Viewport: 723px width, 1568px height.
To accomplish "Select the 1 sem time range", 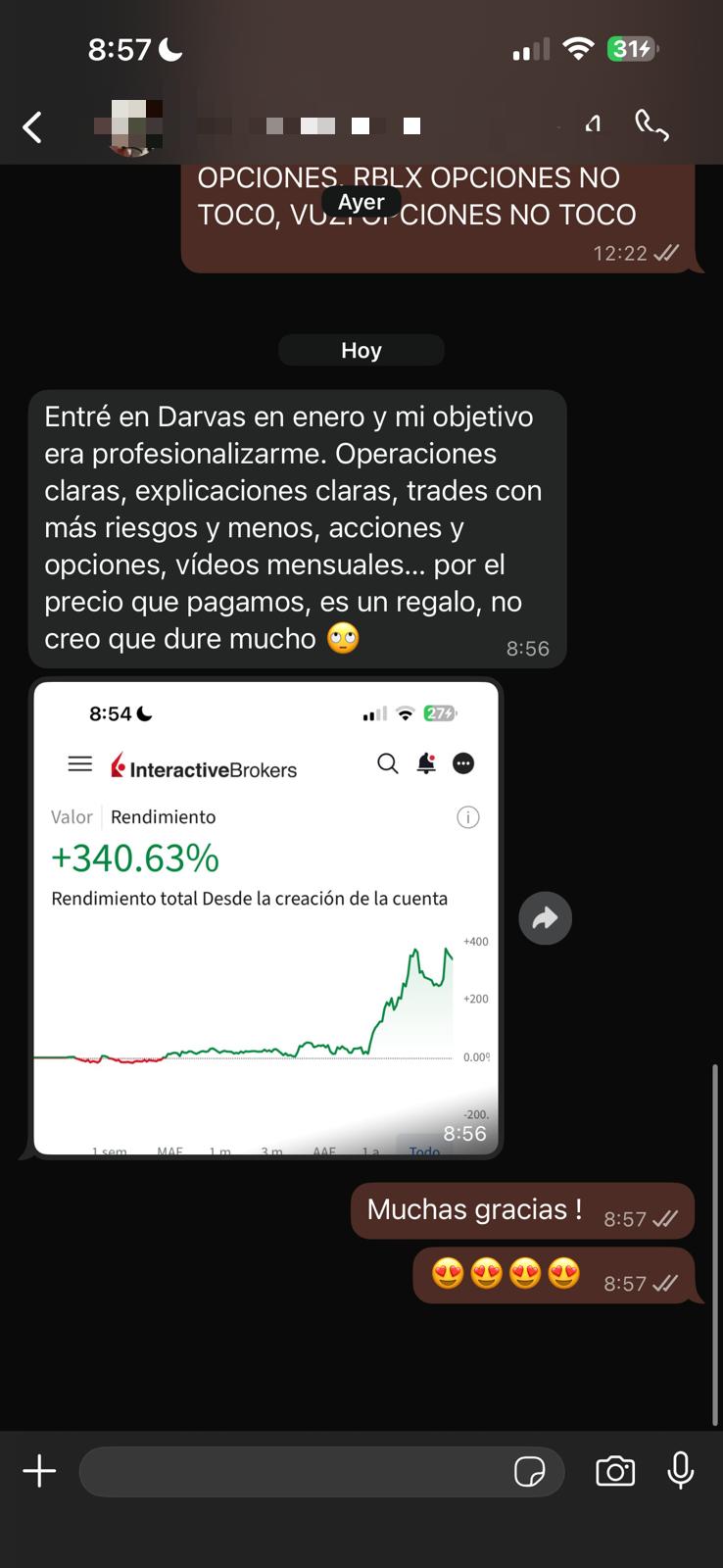I will (x=110, y=1150).
